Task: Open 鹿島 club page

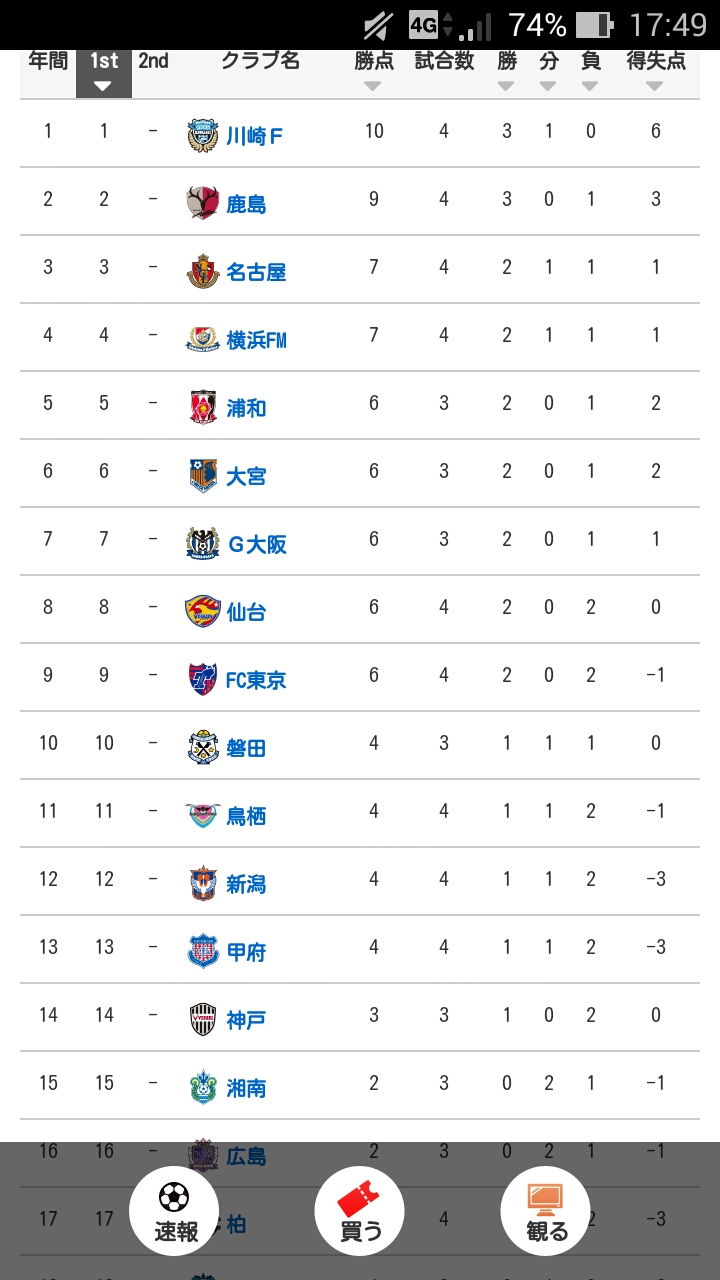Action: (x=246, y=204)
